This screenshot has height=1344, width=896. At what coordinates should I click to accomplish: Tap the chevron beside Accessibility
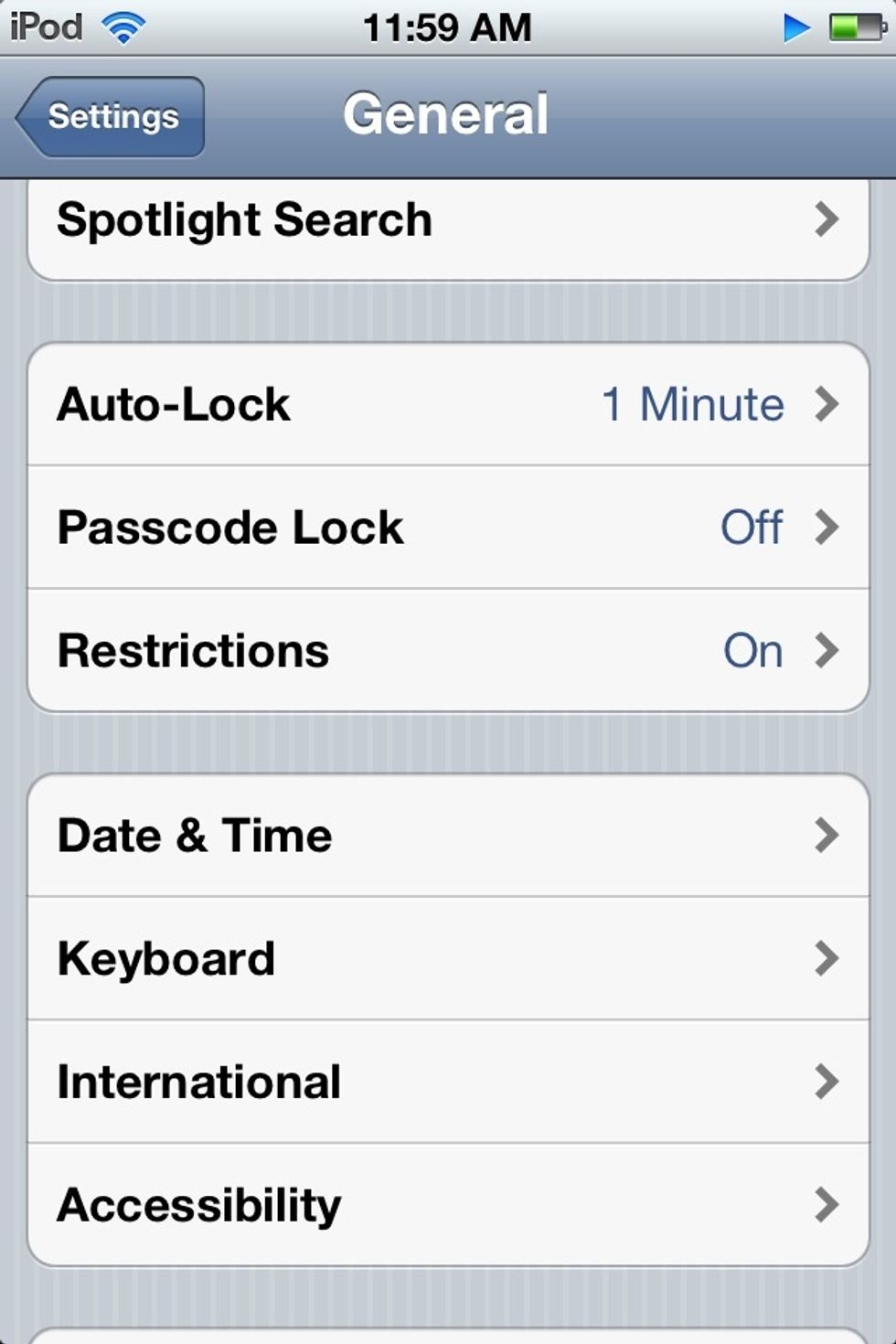point(828,1205)
